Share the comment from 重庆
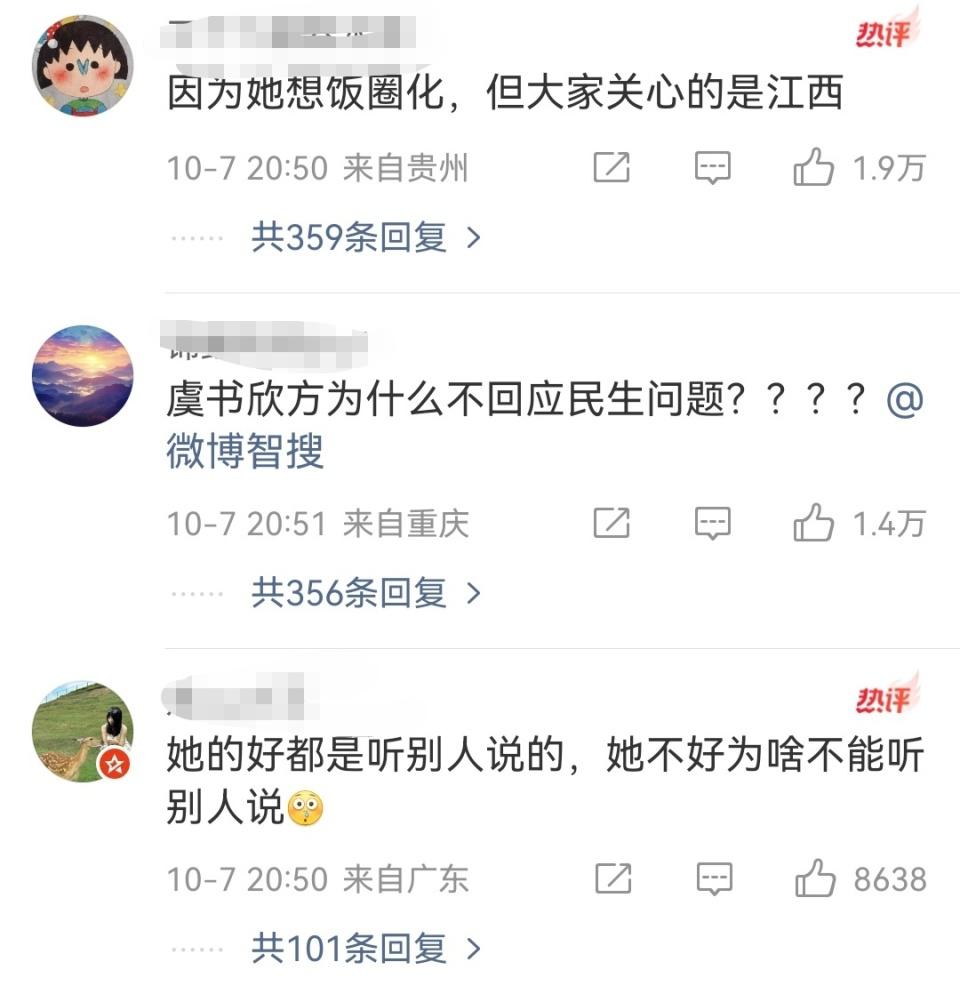The width and height of the screenshot is (960, 994). tap(611, 523)
